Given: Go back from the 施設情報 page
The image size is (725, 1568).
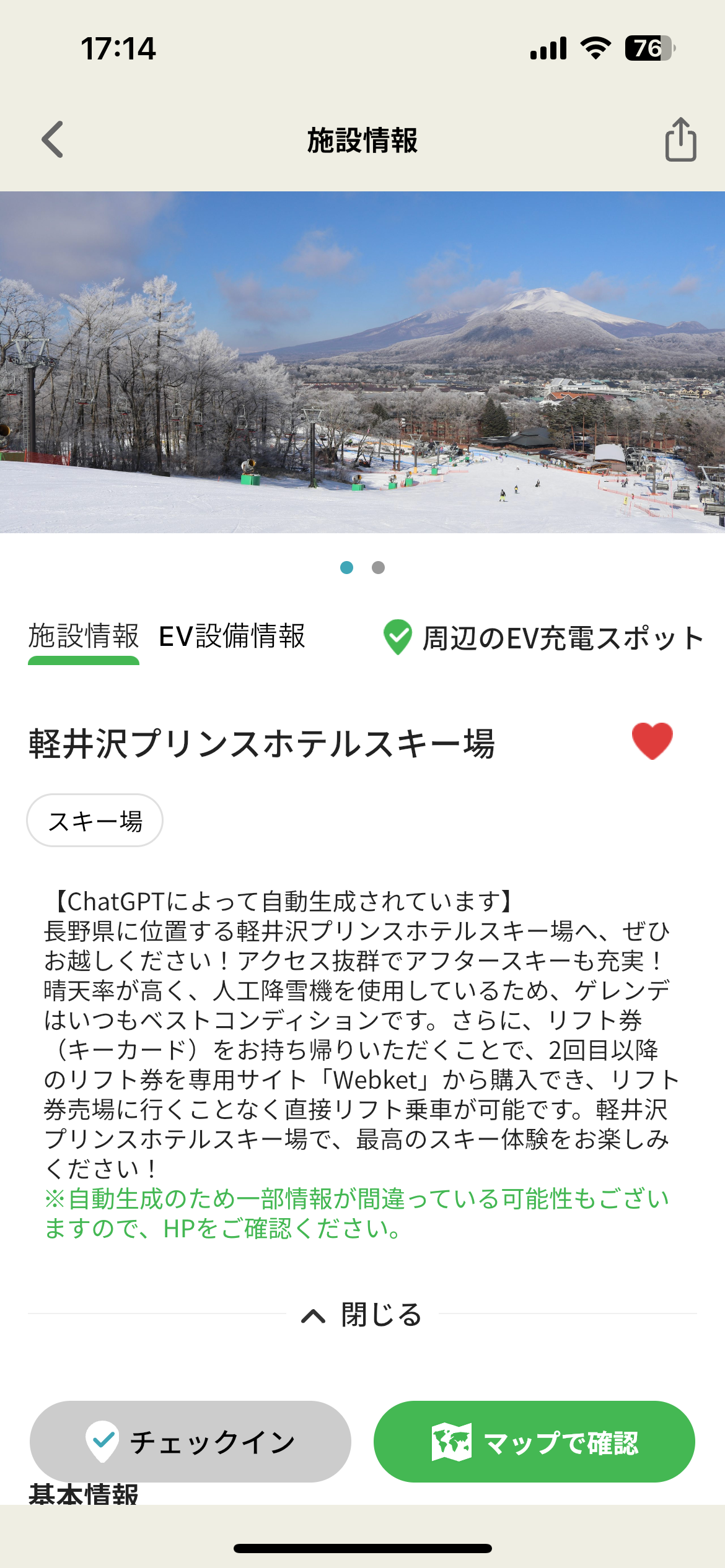Looking at the screenshot, I should point(53,139).
